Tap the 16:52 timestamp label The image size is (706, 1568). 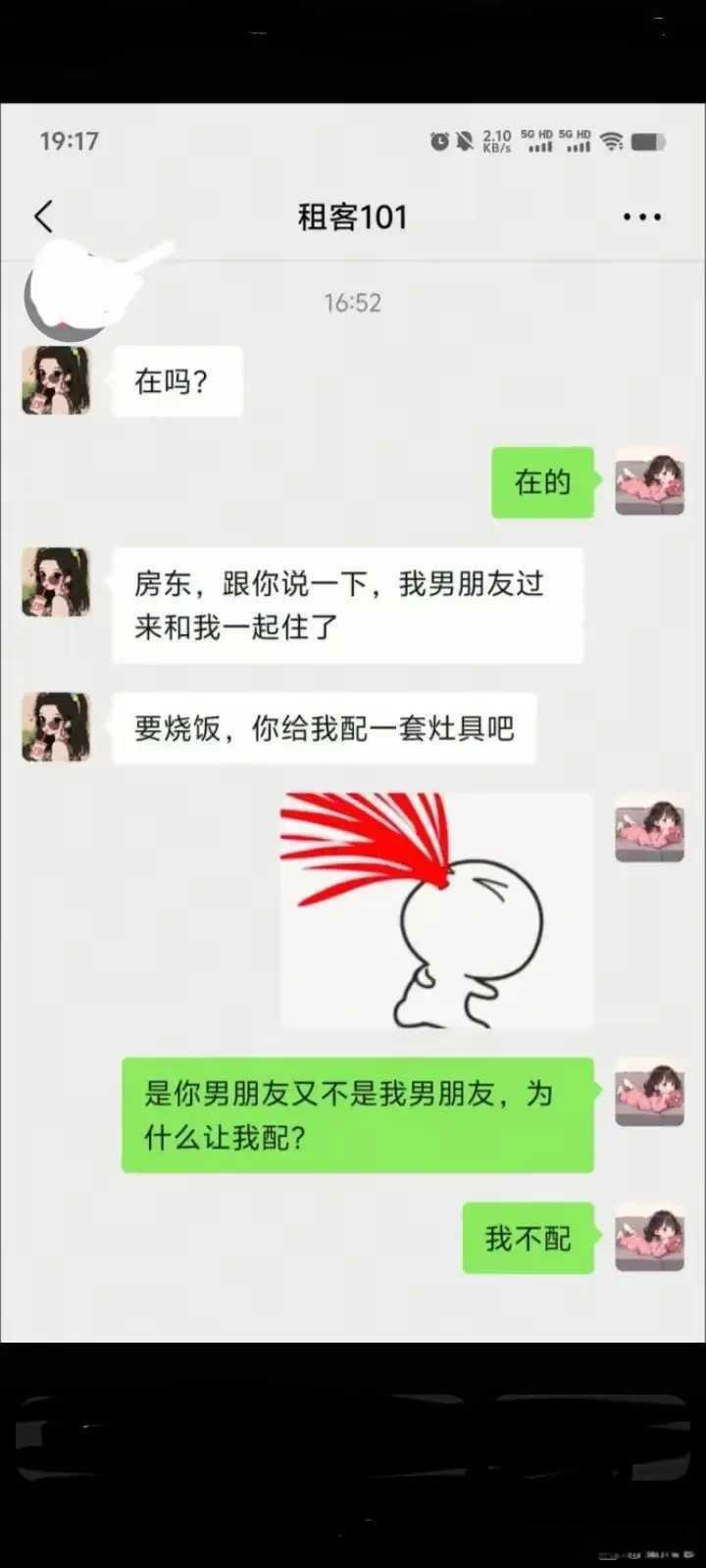click(x=353, y=303)
